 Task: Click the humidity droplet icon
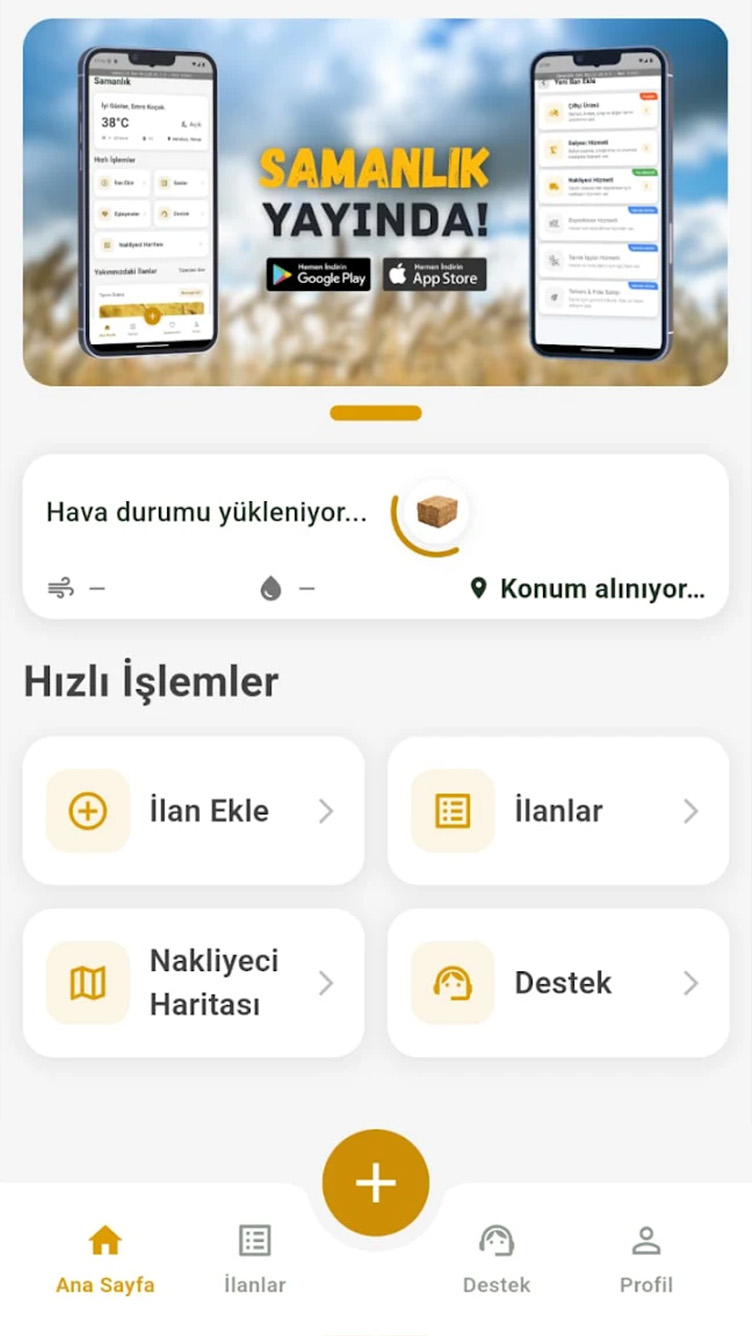270,588
